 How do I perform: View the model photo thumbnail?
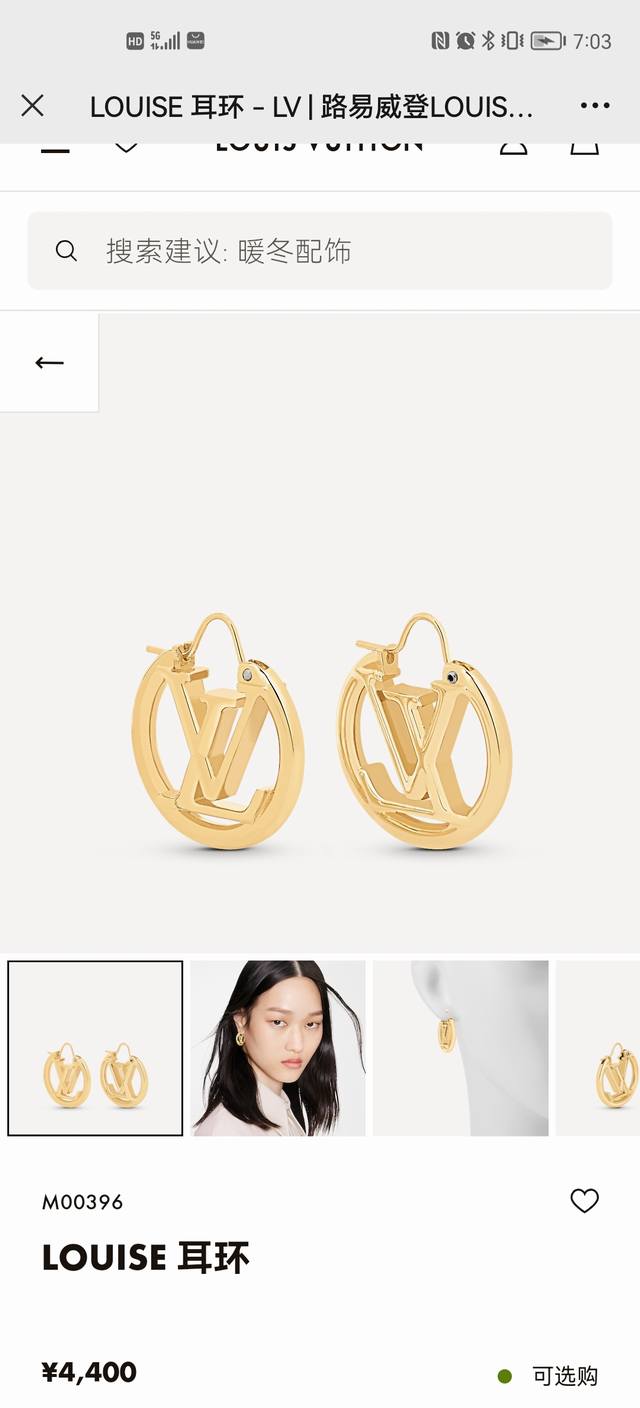(x=278, y=1048)
